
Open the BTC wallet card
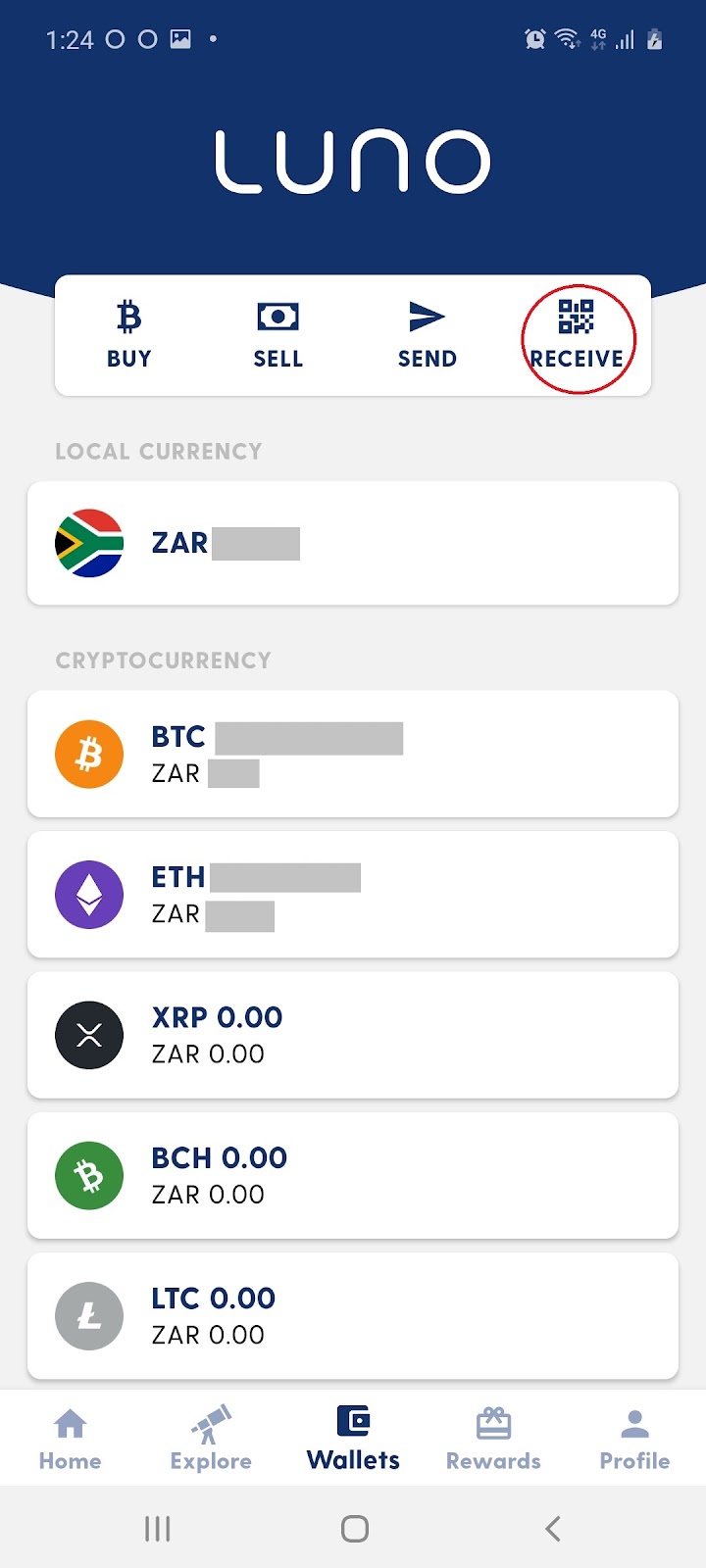[x=353, y=754]
